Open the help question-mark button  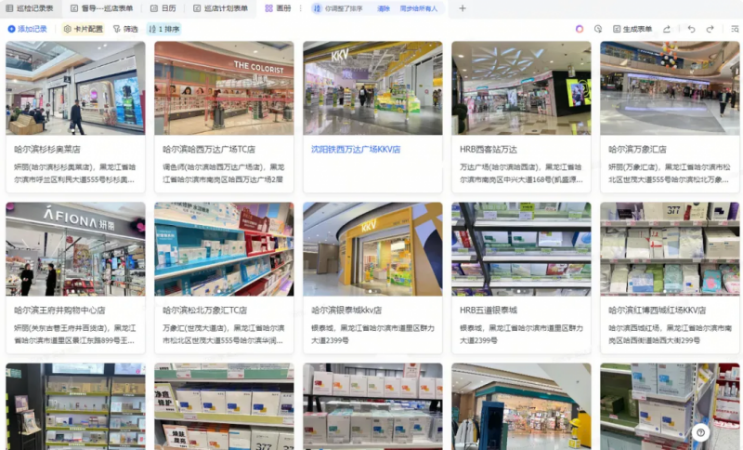[x=701, y=432]
